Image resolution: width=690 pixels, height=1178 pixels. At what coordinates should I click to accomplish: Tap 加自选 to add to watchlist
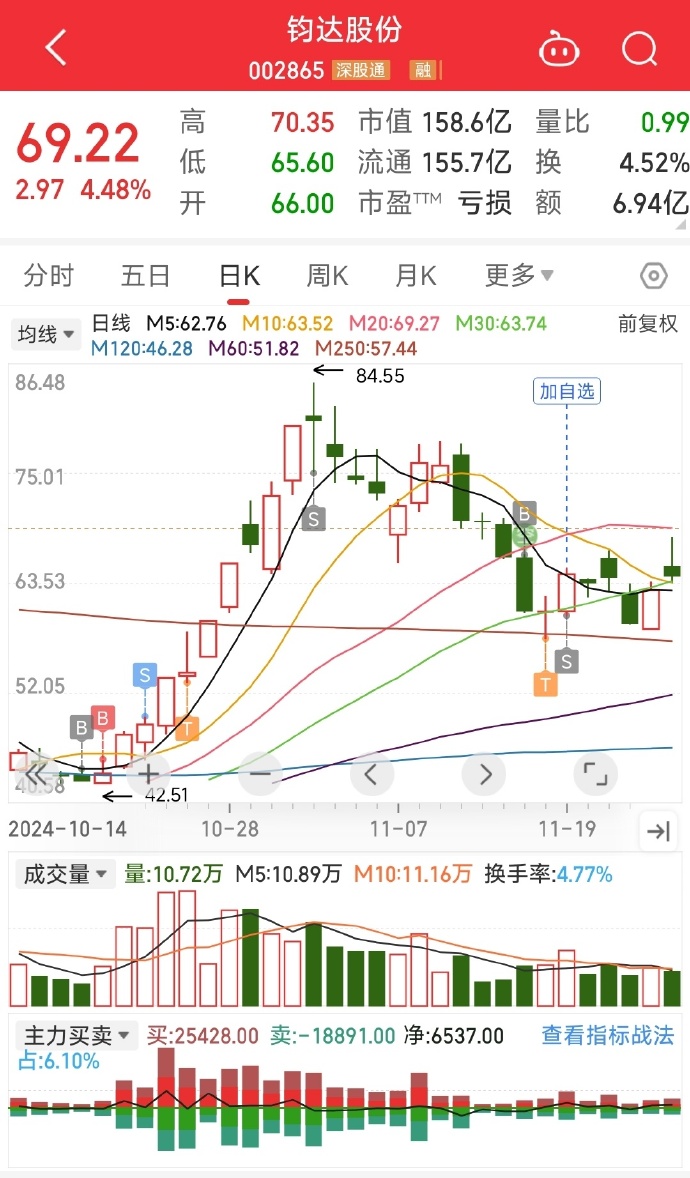point(567,391)
